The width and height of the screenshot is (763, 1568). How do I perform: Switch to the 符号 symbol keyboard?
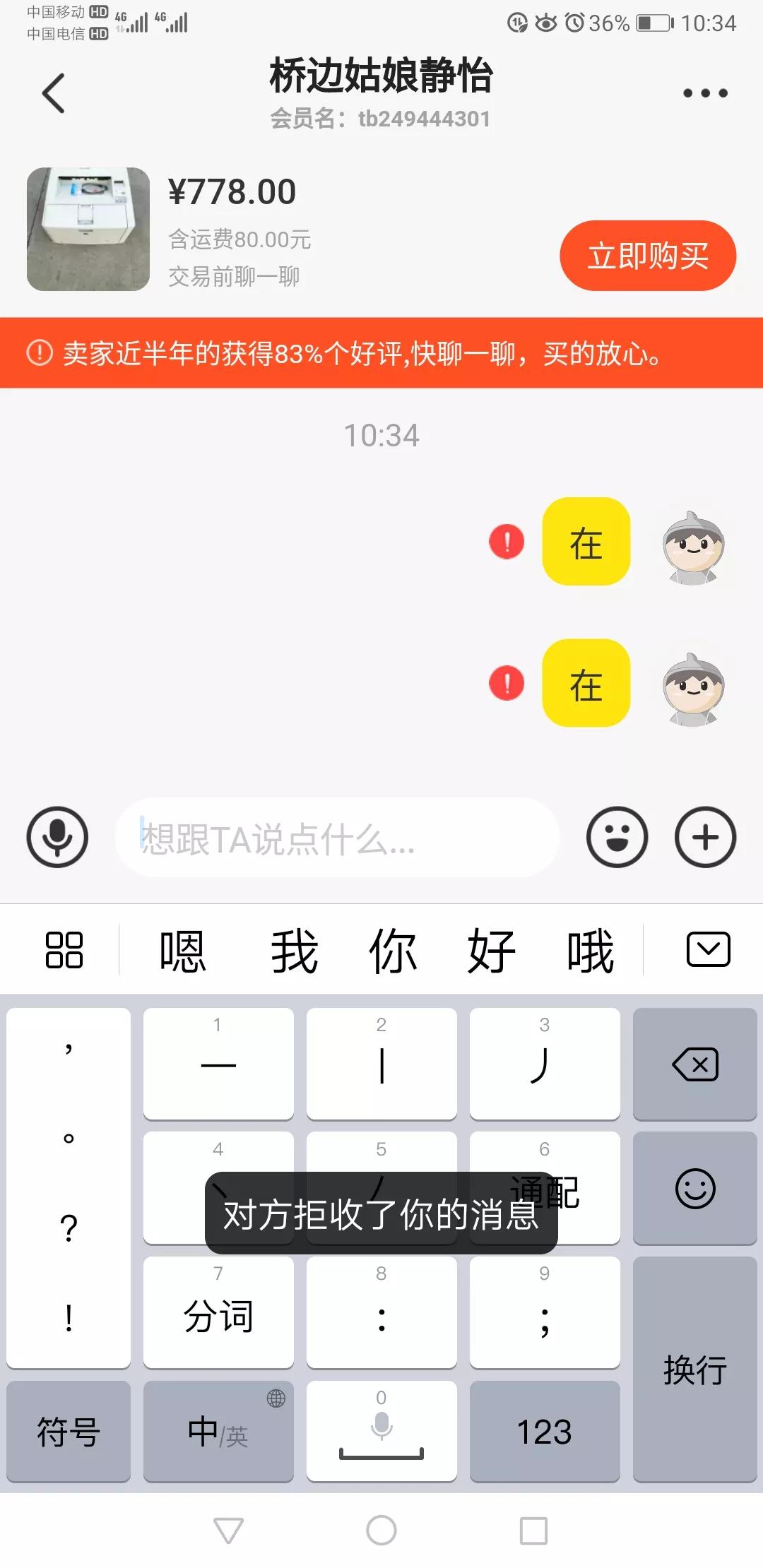(68, 1432)
